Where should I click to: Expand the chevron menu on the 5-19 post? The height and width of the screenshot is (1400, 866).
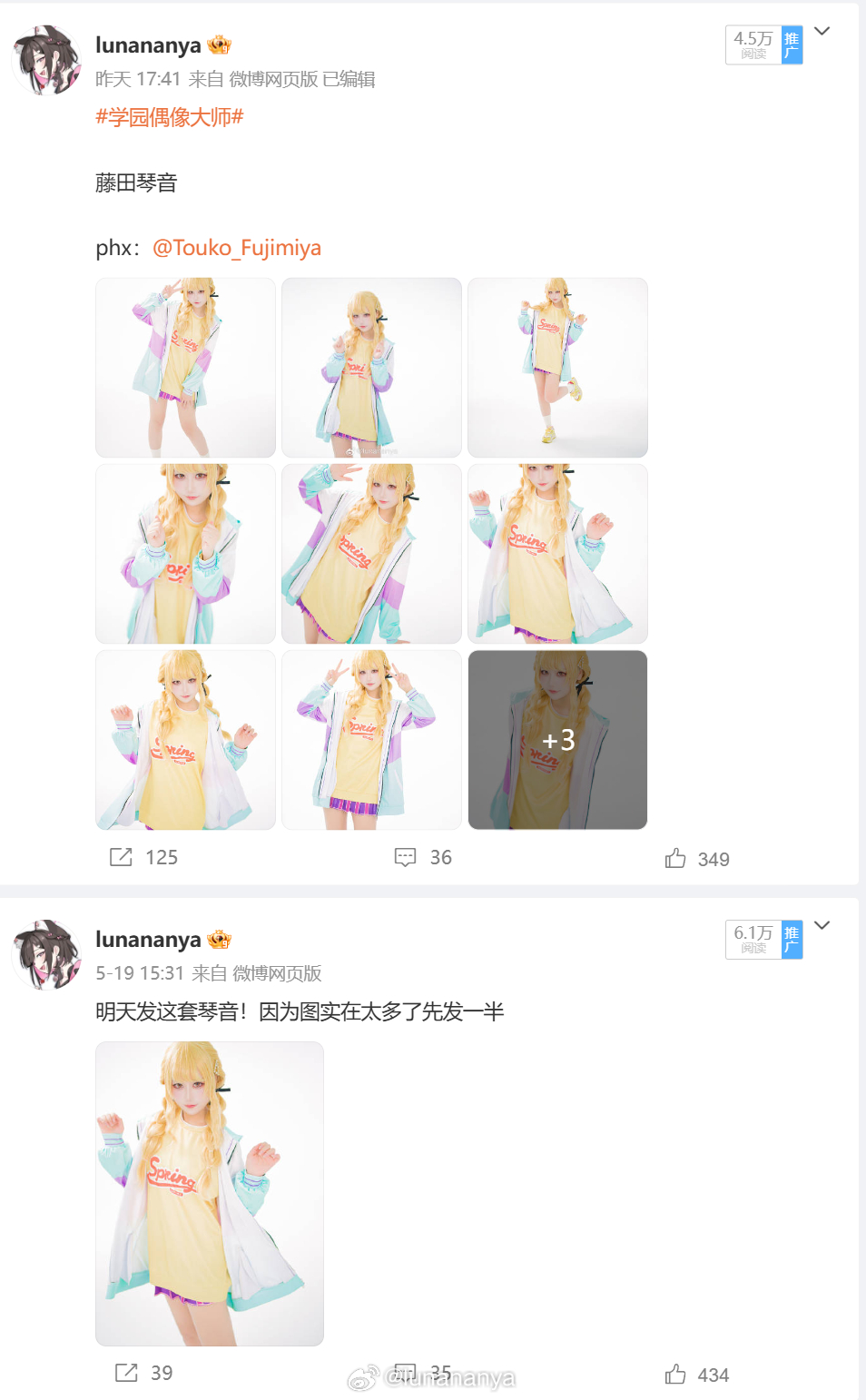point(822,925)
